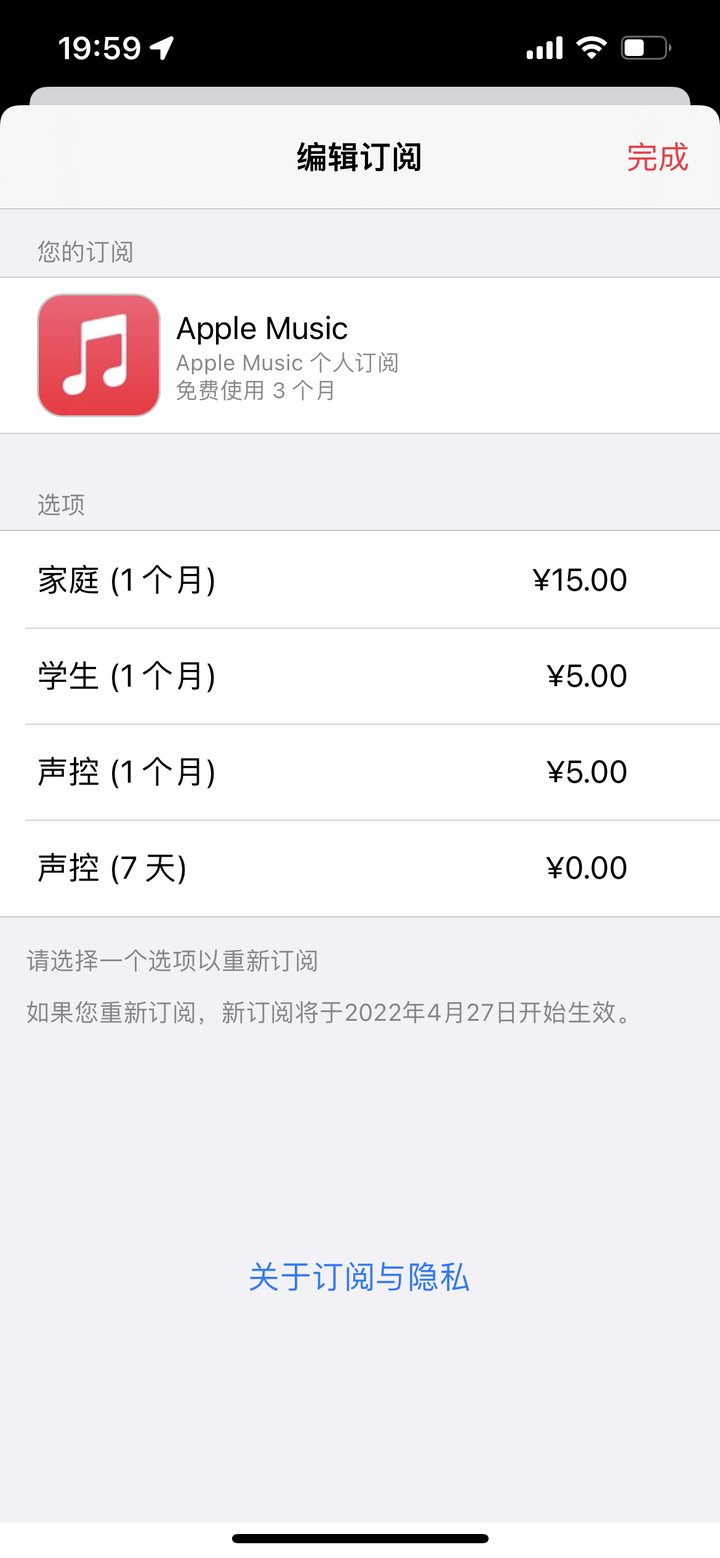720x1558 pixels.
Task: Choose the 学生 (1个月) plan
Action: point(360,676)
